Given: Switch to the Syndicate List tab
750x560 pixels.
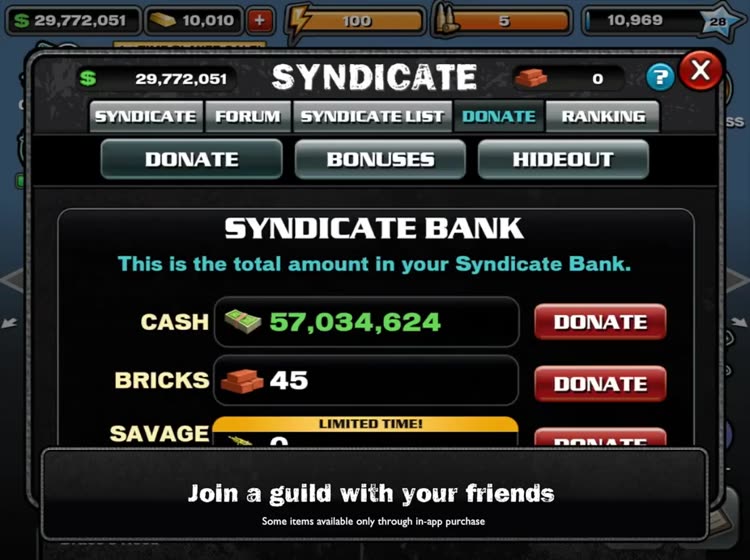Looking at the screenshot, I should (x=372, y=116).
